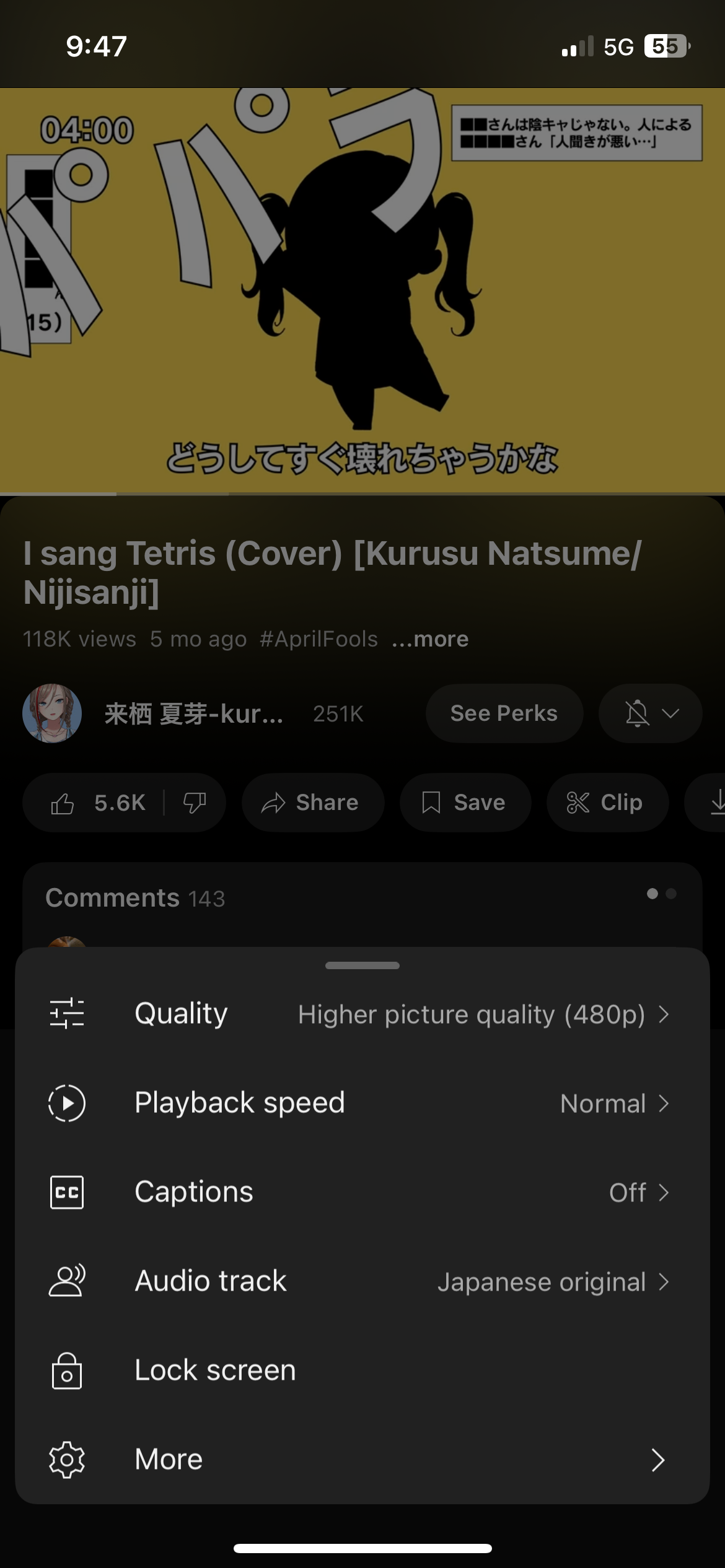The image size is (725, 1568).
Task: Tap the See Perks button
Action: 504,713
